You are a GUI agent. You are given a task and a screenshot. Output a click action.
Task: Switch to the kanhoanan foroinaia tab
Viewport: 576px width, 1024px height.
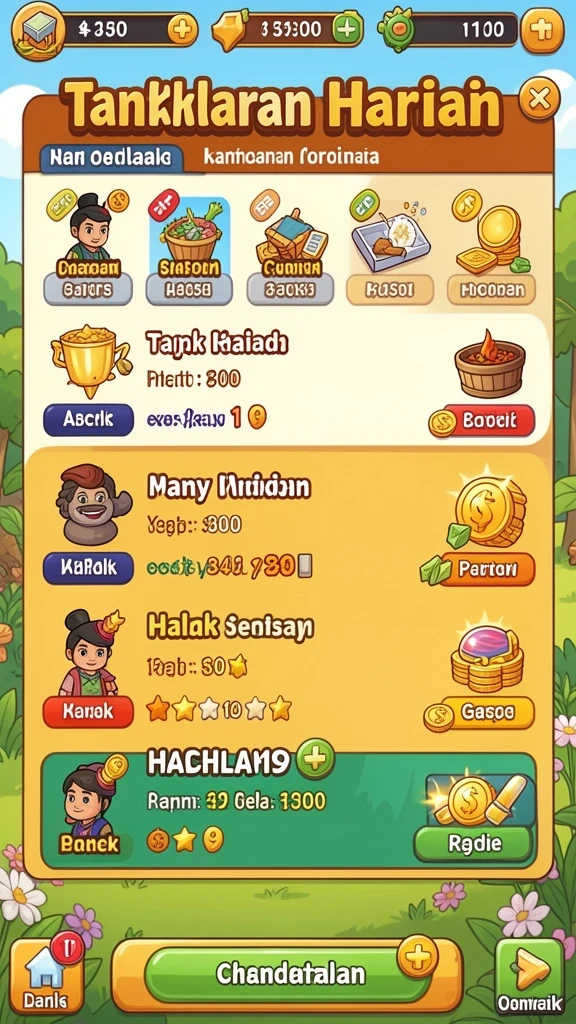click(291, 157)
